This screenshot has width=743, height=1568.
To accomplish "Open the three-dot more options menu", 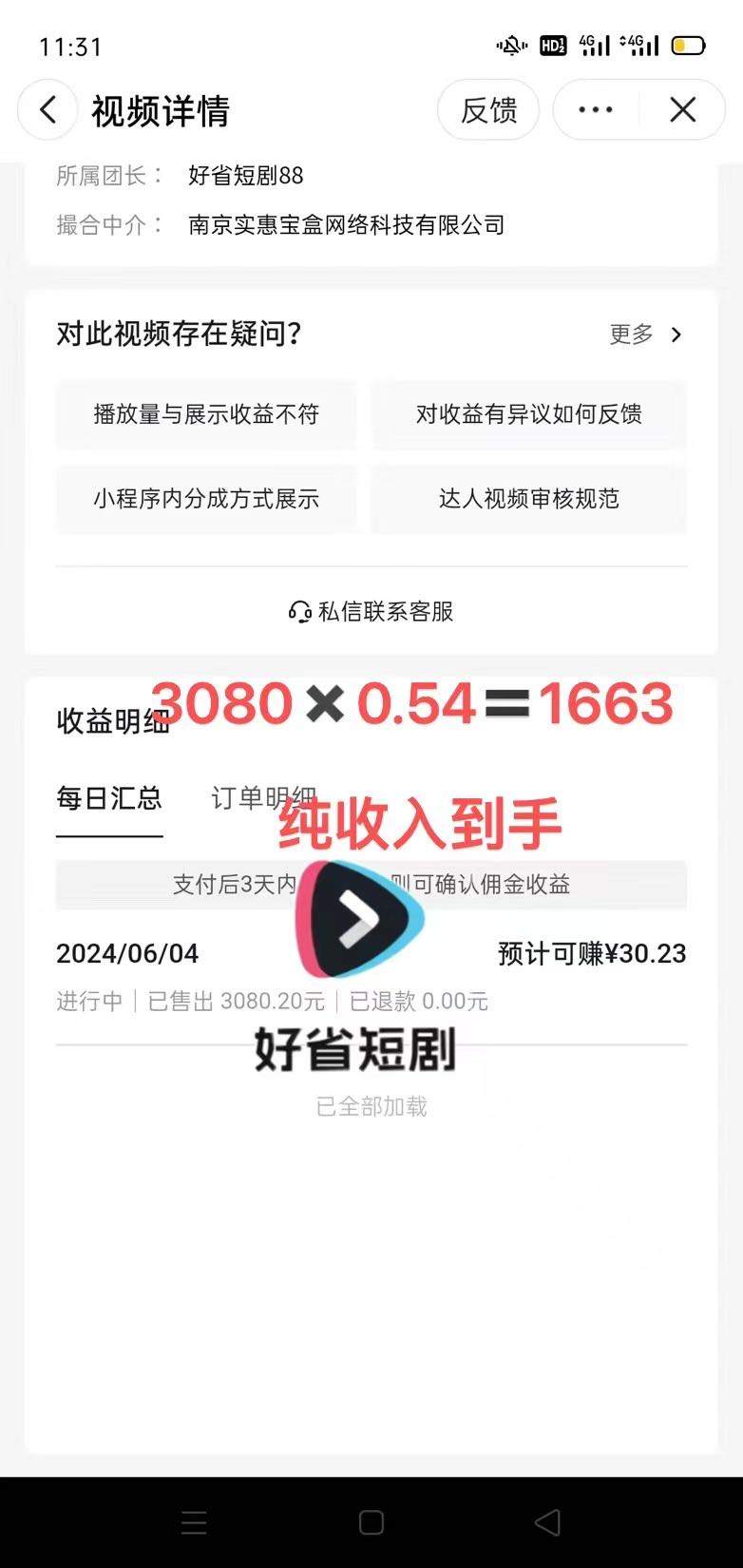I will coord(596,110).
